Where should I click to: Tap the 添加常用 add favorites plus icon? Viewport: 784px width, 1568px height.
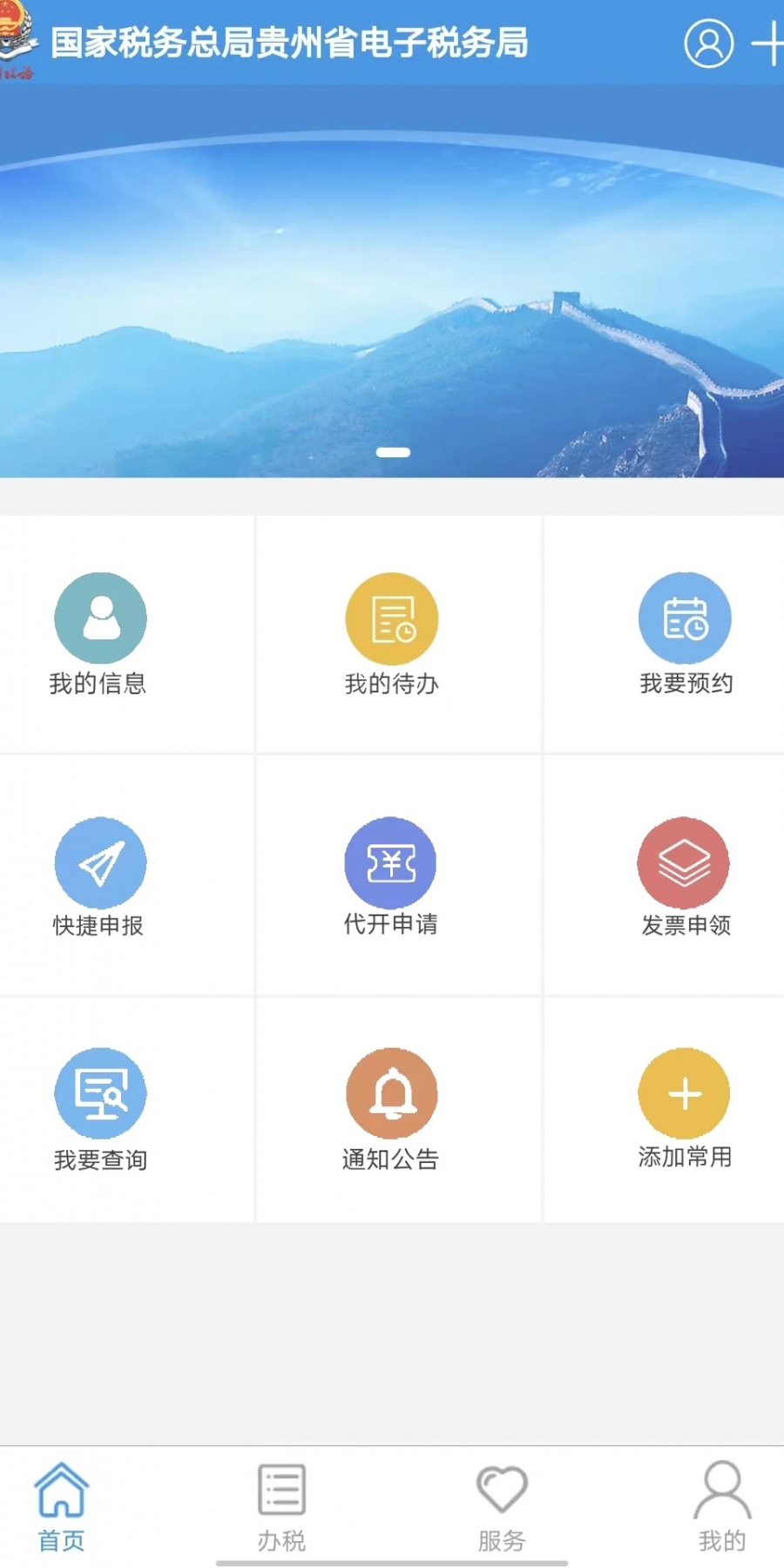tap(685, 1092)
